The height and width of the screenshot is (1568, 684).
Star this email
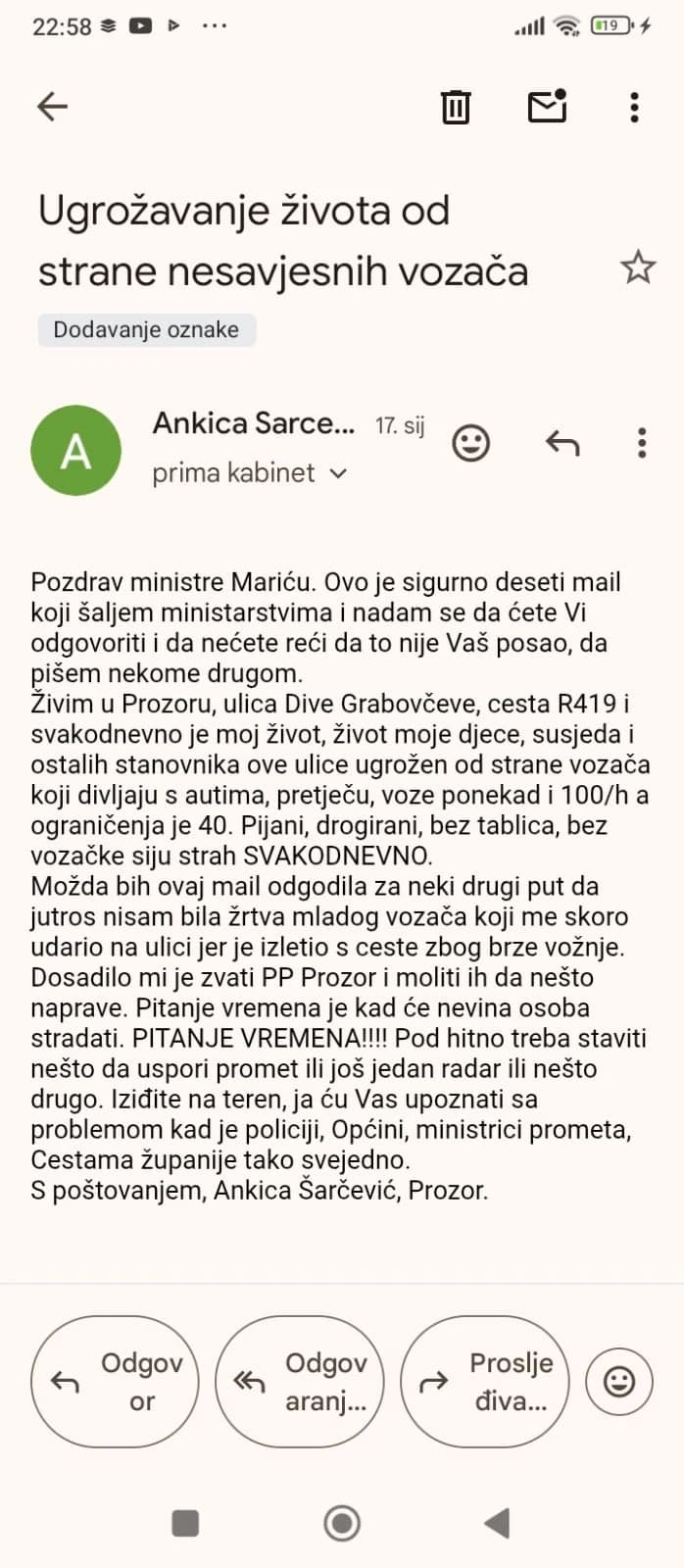coord(638,267)
